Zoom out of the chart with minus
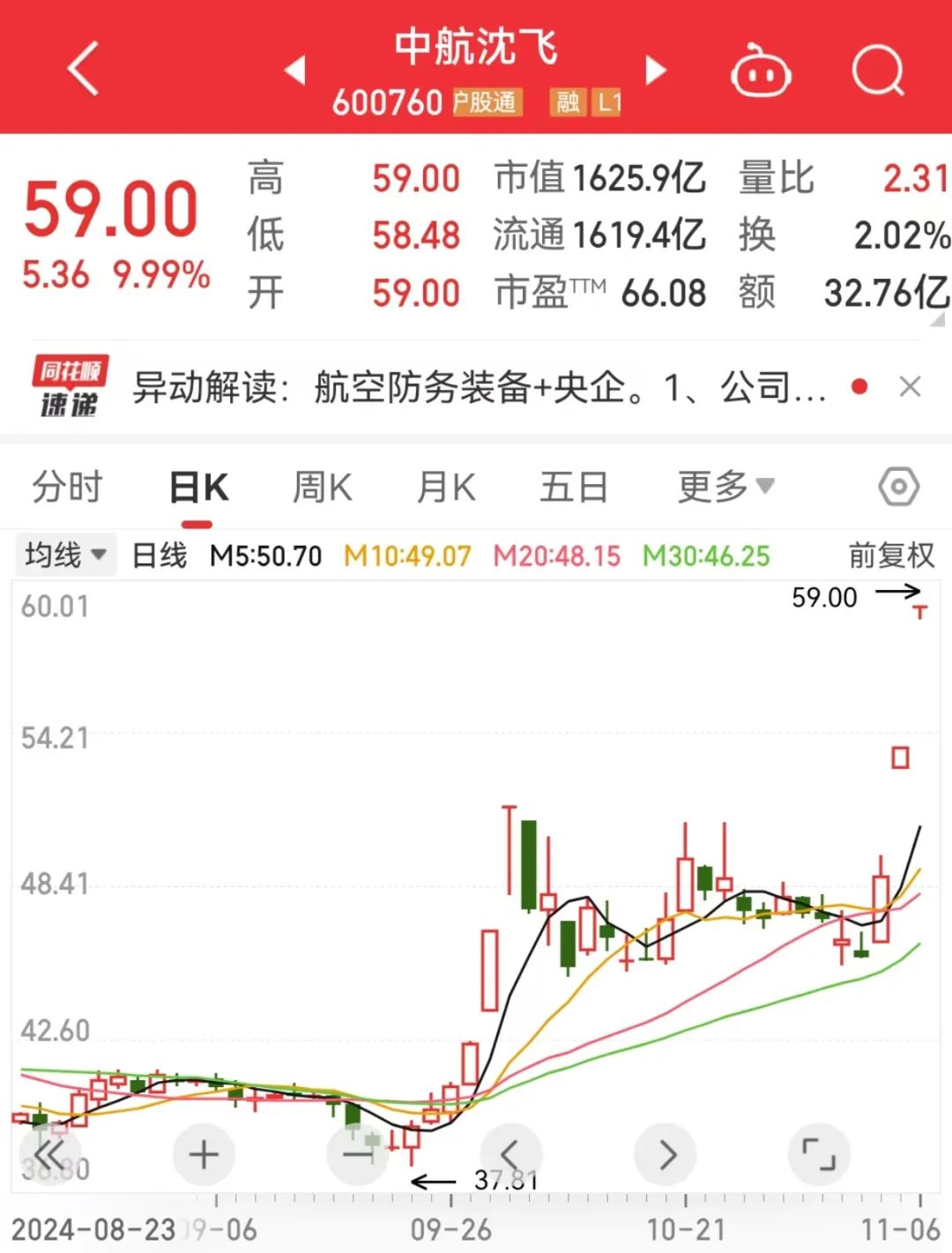952x1253 pixels. tap(358, 1152)
